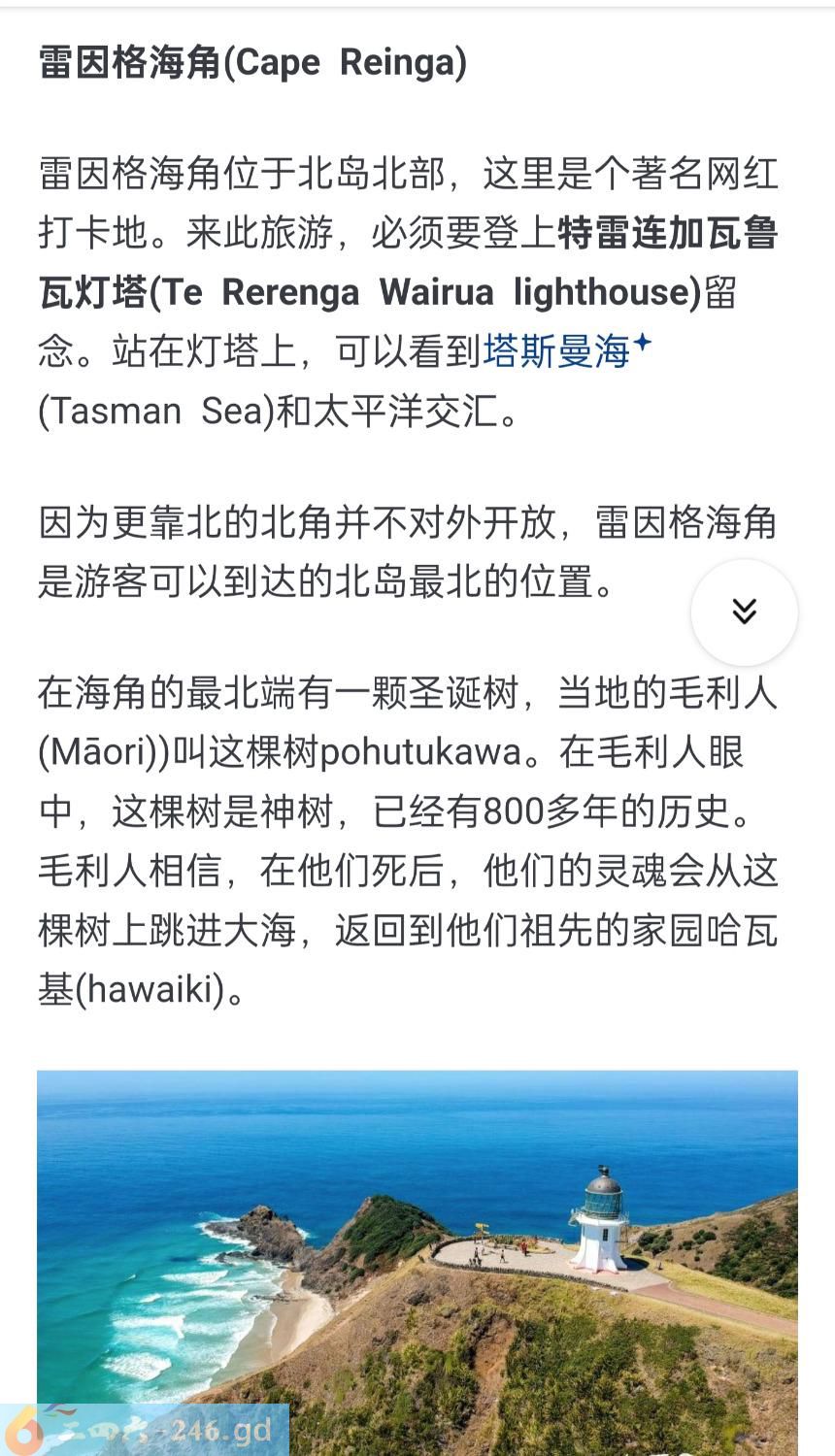
Task: Tap the double-chevron jump-down button
Action: 745,612
